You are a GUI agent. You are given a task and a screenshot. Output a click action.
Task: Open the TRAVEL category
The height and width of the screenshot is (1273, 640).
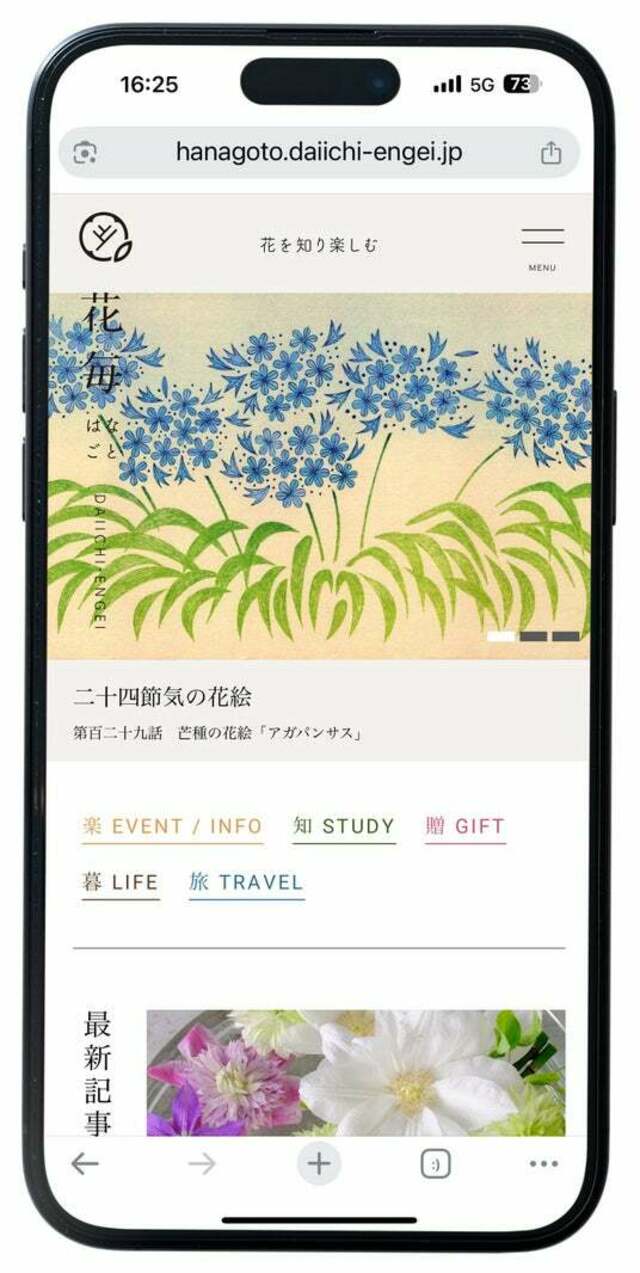[246, 883]
